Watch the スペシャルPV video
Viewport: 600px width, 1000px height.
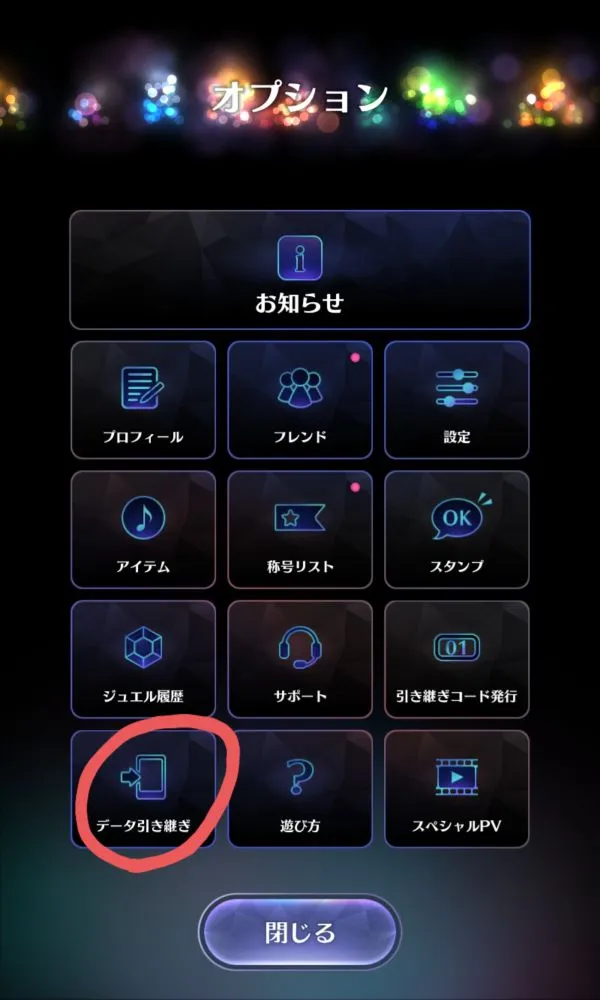click(x=456, y=789)
